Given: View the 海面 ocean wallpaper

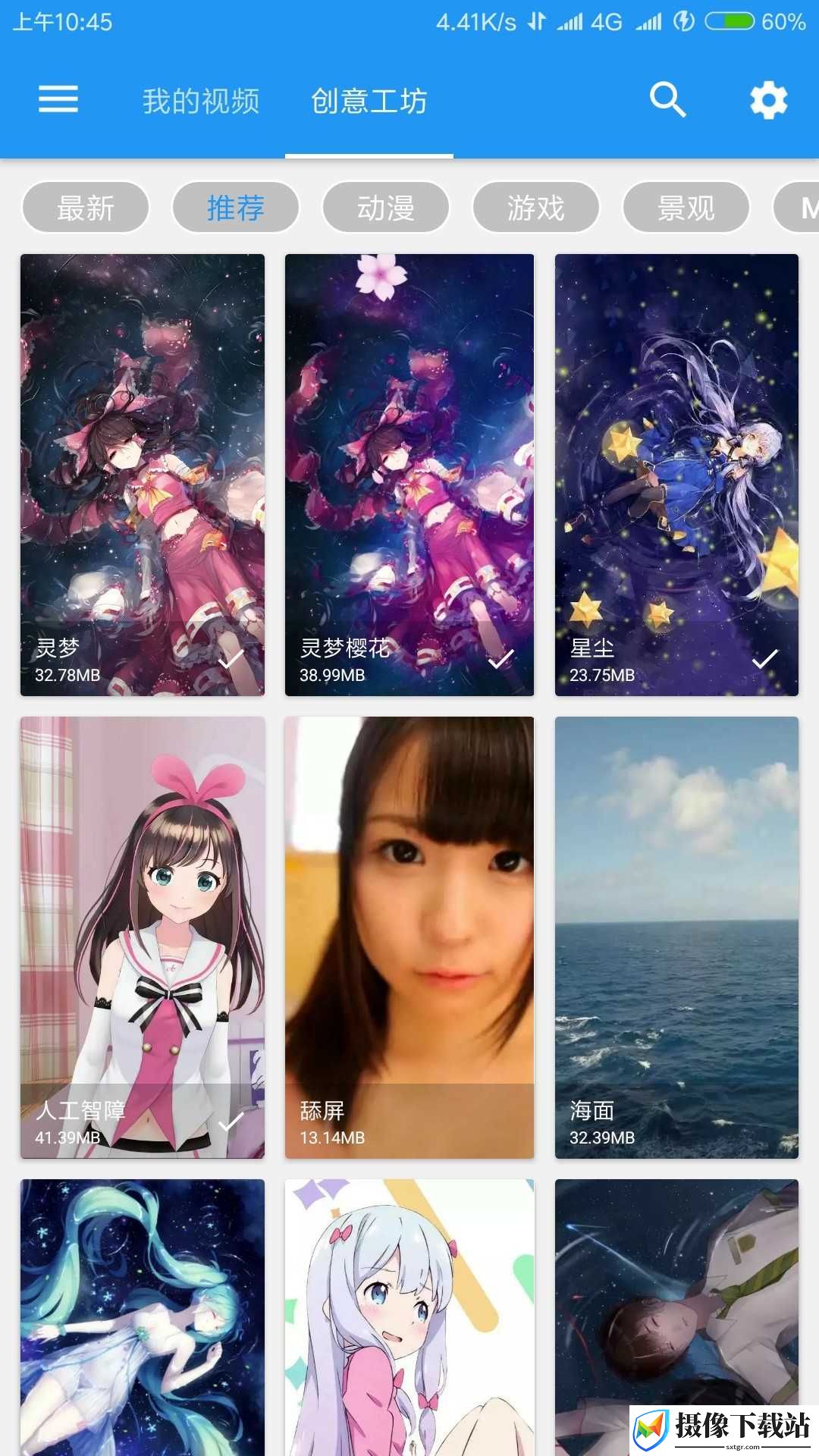Looking at the screenshot, I should pyautogui.click(x=676, y=937).
